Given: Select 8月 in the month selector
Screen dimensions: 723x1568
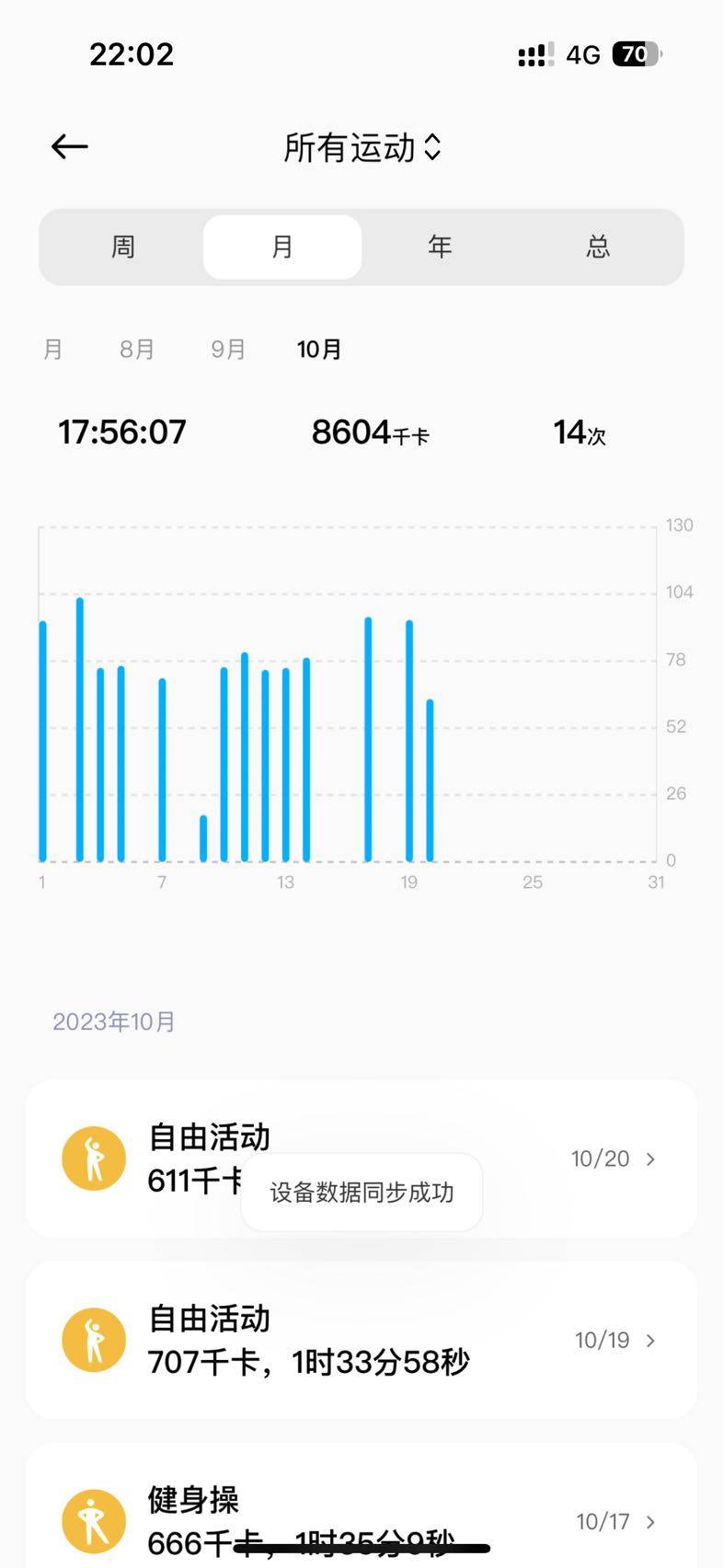Looking at the screenshot, I should click(x=137, y=350).
